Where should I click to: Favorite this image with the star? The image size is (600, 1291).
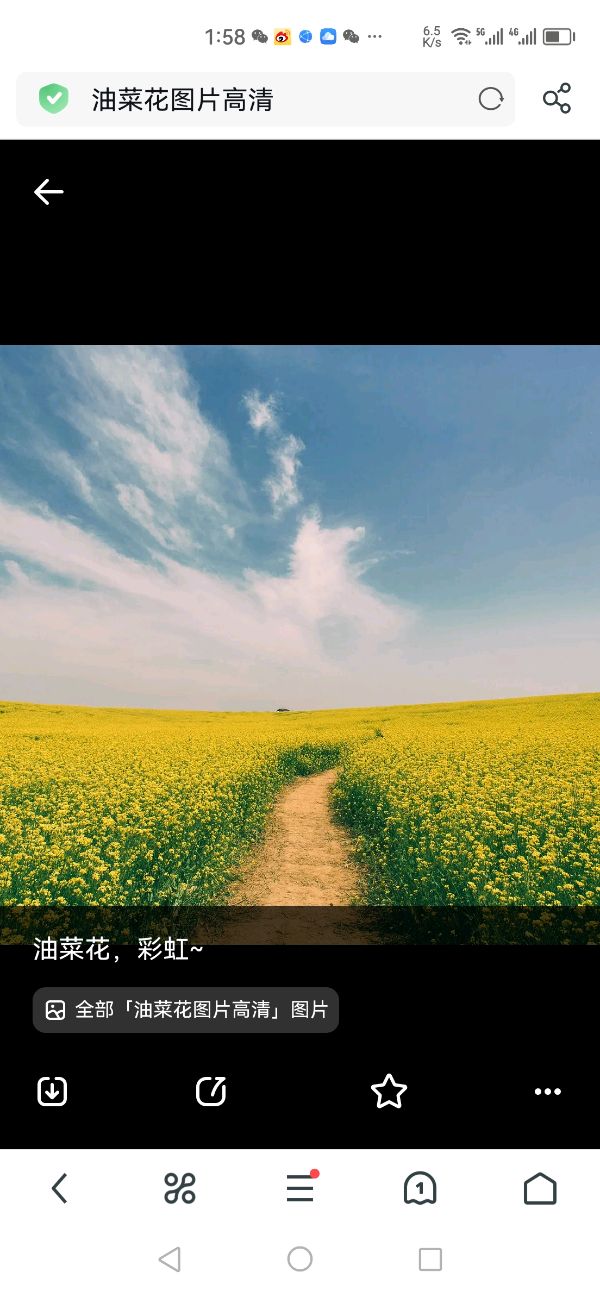[x=389, y=1091]
